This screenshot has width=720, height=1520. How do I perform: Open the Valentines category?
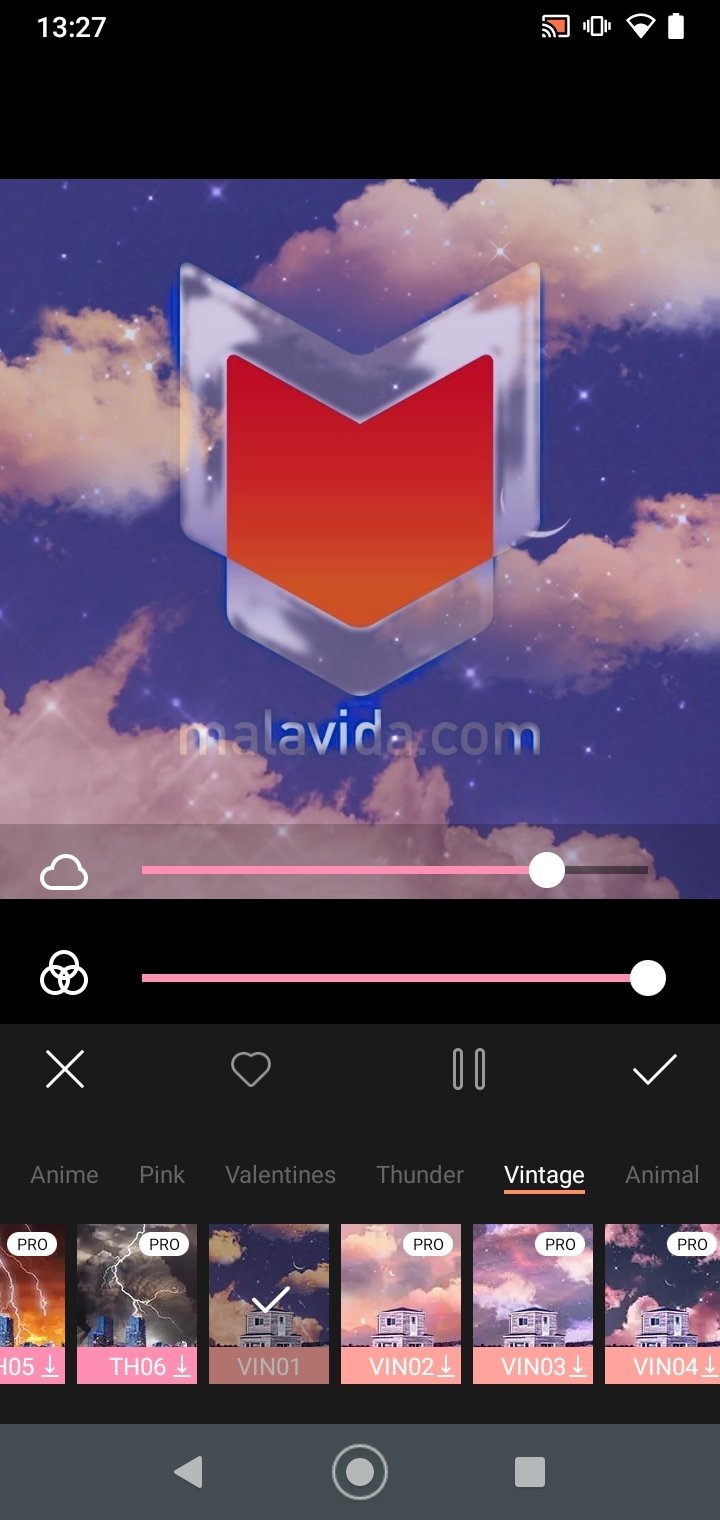281,1175
